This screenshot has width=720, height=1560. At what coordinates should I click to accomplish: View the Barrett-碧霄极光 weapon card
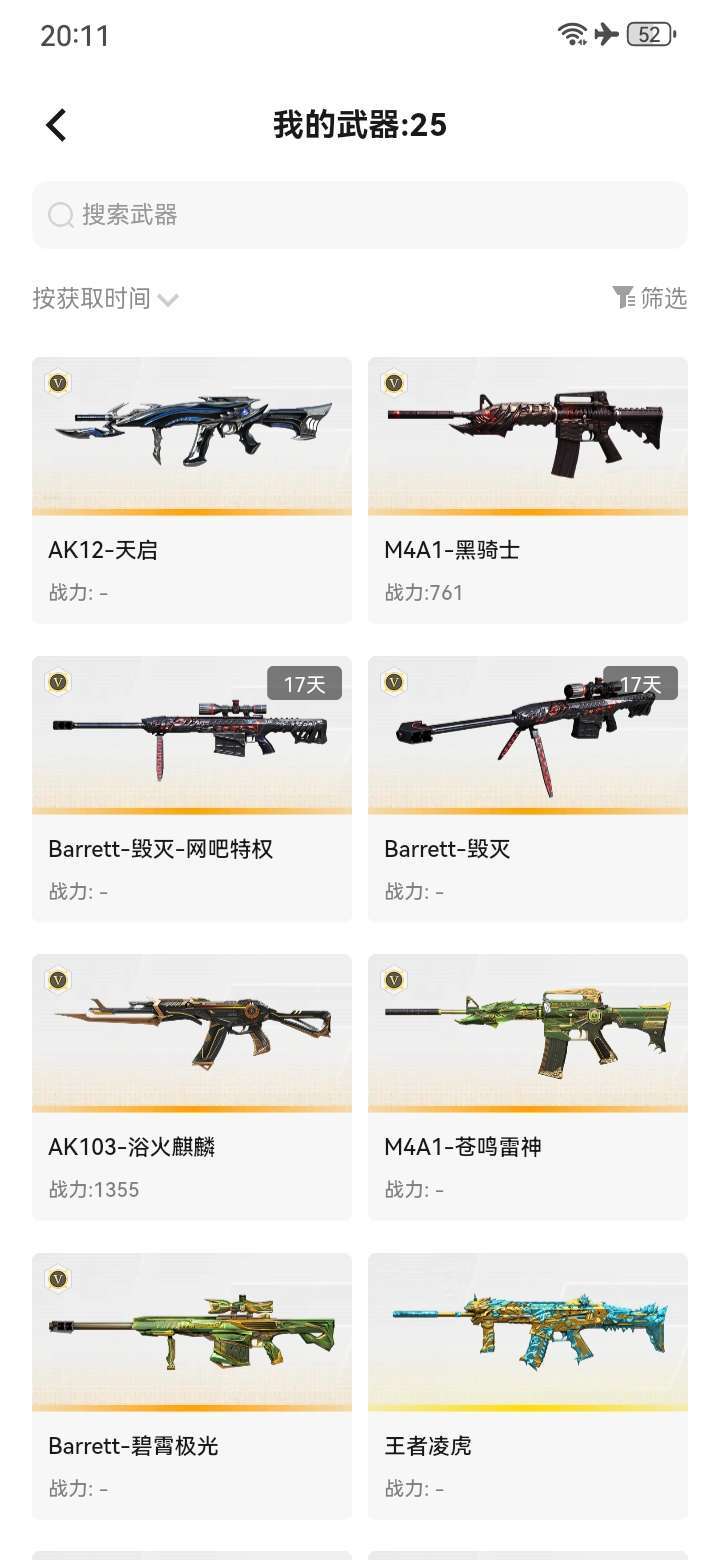[x=192, y=1386]
